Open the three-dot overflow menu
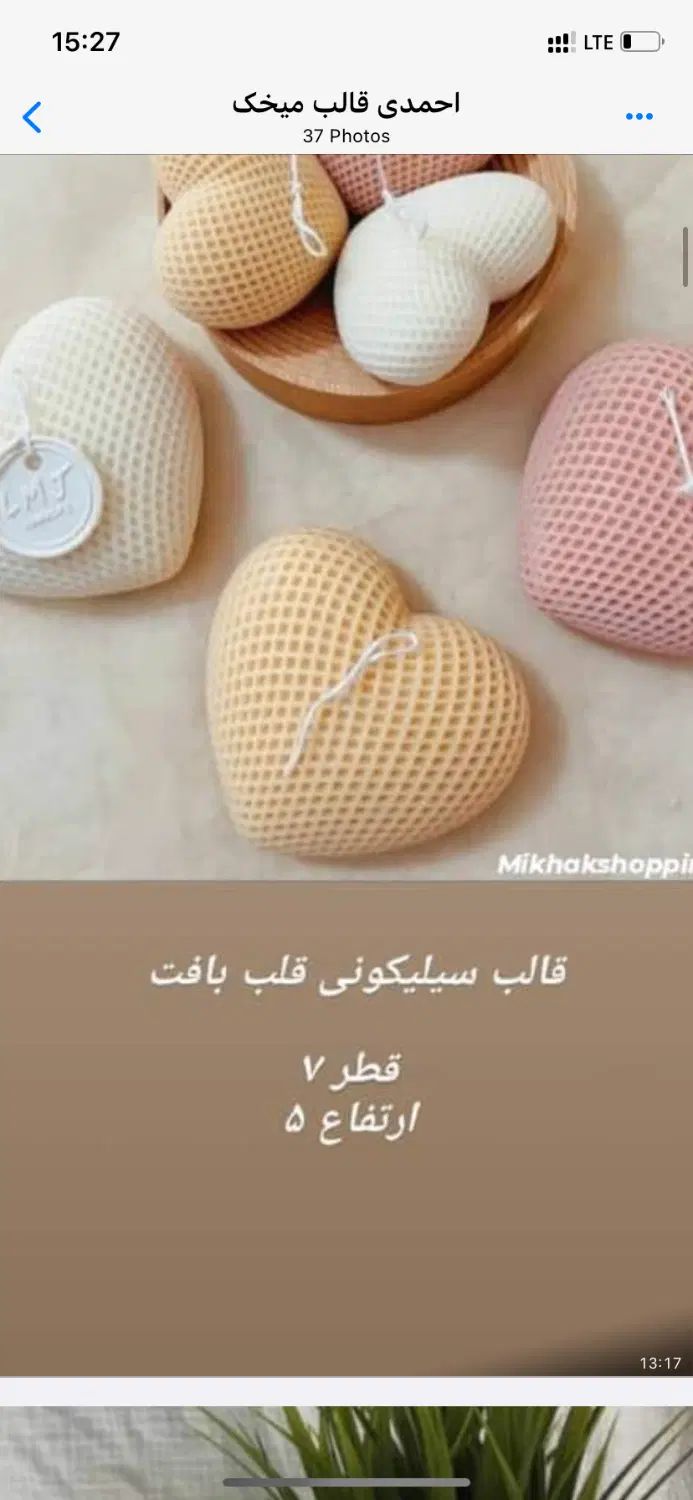Image resolution: width=693 pixels, height=1500 pixels. pyautogui.click(x=639, y=117)
